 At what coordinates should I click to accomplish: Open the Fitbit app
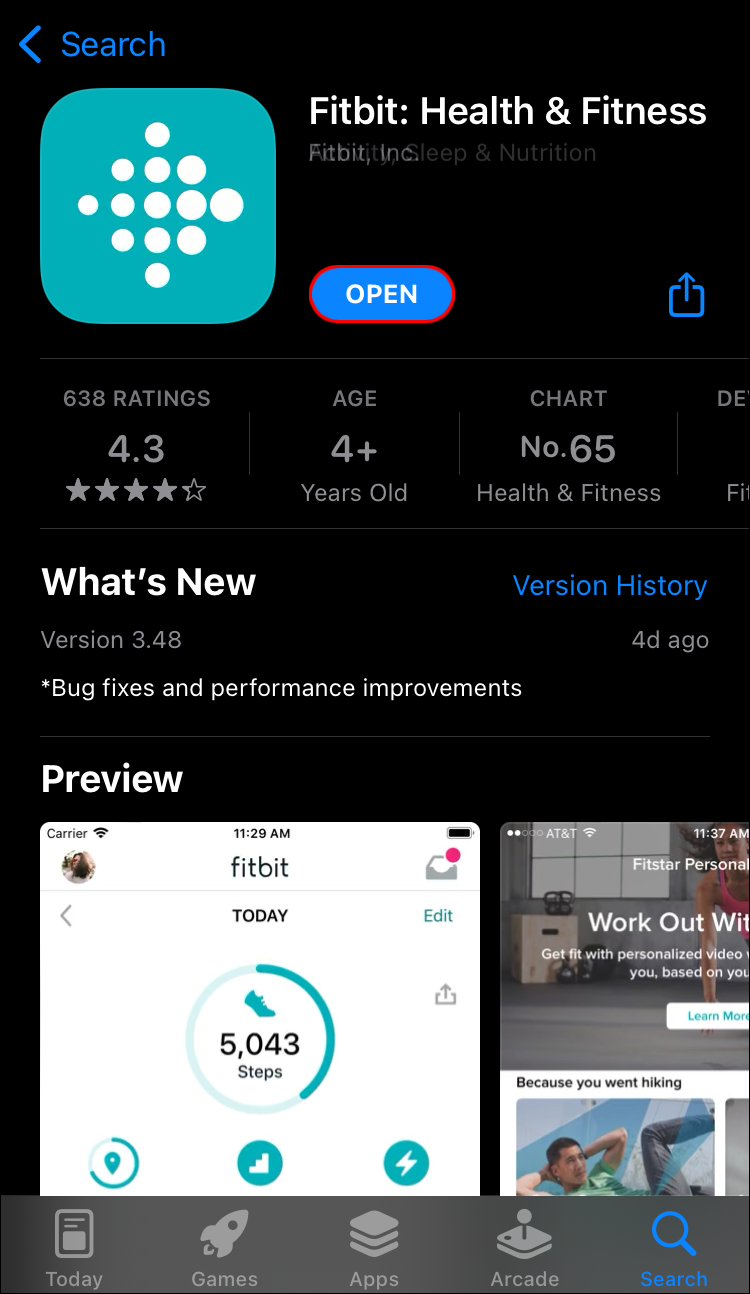click(x=382, y=294)
